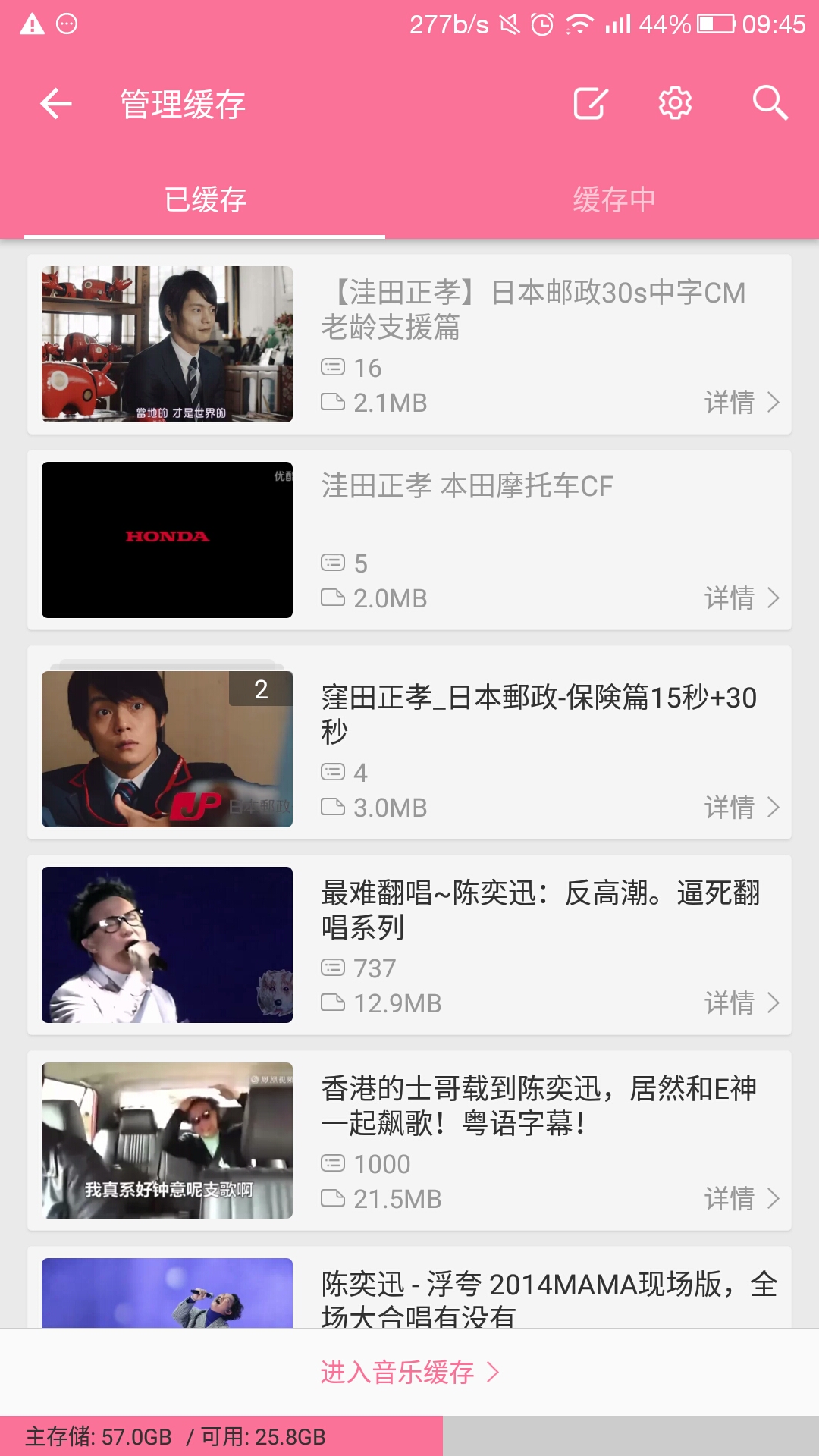The image size is (819, 1456).
Task: Go back from 管理缓存
Action: click(x=56, y=104)
